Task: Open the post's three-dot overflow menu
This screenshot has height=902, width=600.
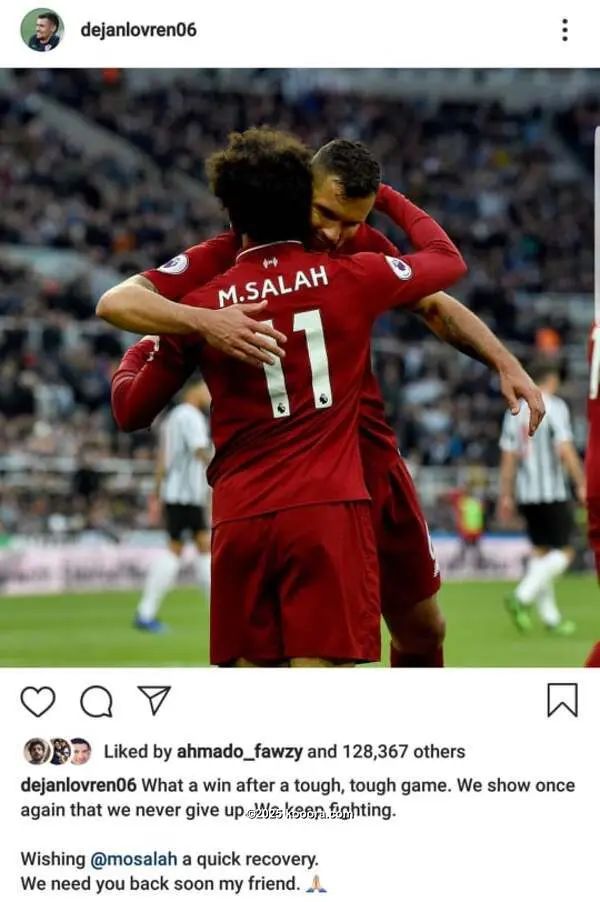Action: pos(565,30)
